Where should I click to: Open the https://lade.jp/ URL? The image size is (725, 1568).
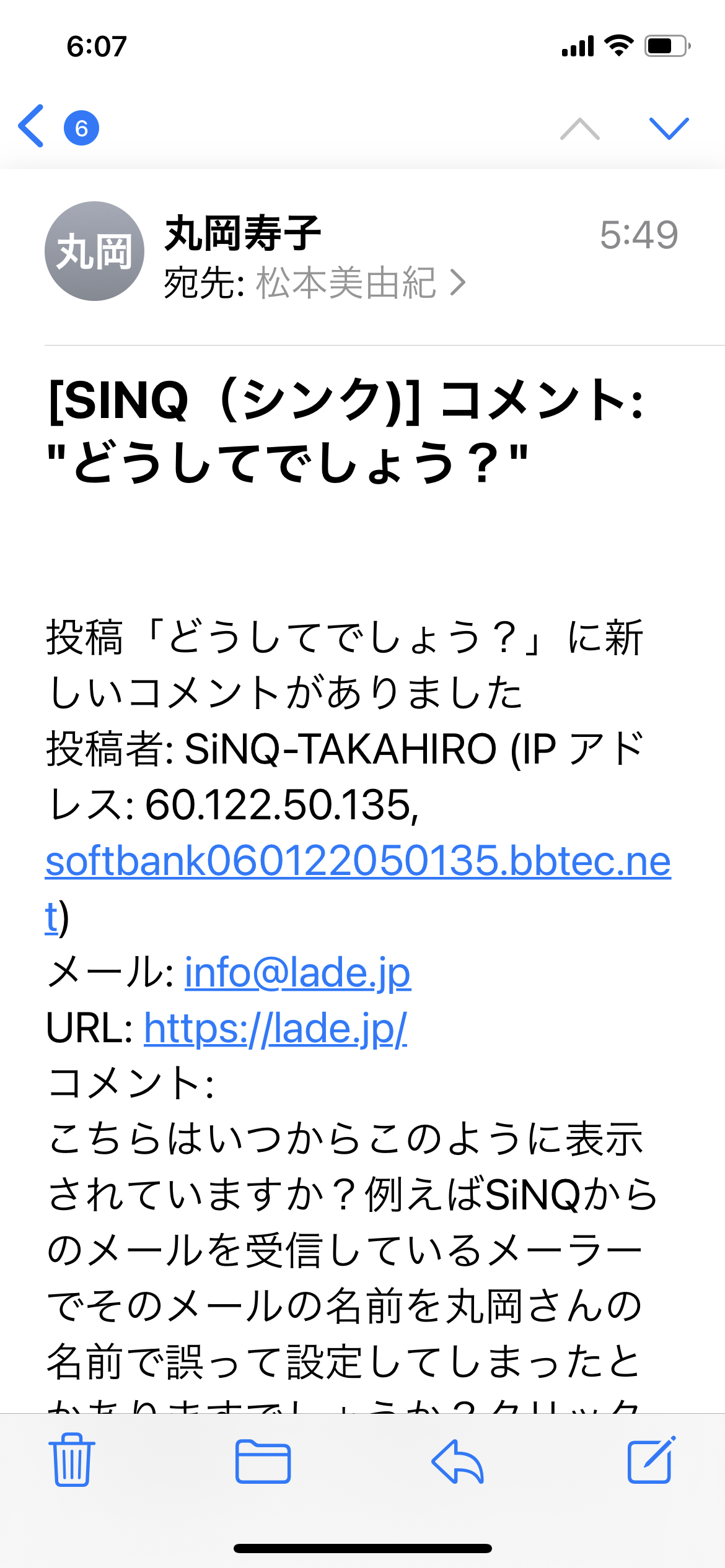click(x=275, y=1028)
